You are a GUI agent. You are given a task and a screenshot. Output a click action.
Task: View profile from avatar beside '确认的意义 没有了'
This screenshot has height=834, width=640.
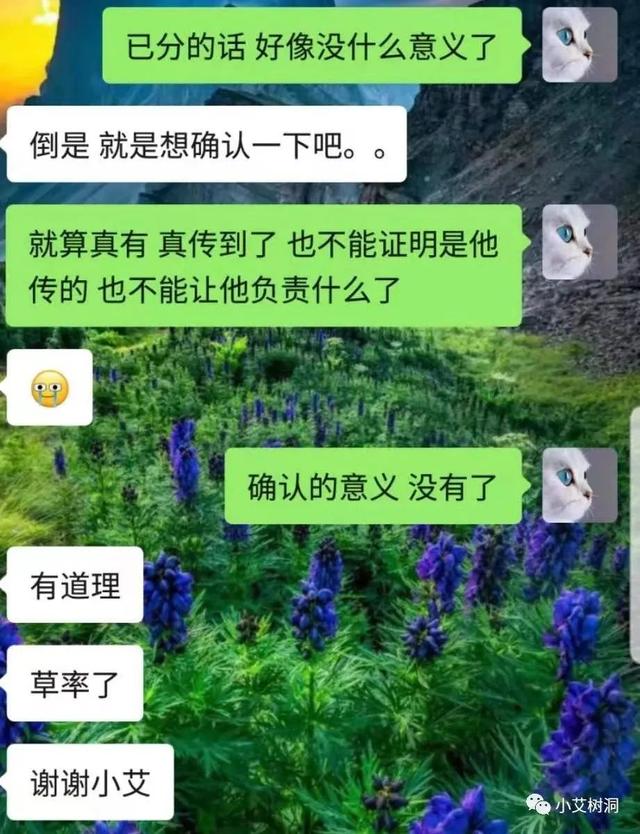pos(579,485)
